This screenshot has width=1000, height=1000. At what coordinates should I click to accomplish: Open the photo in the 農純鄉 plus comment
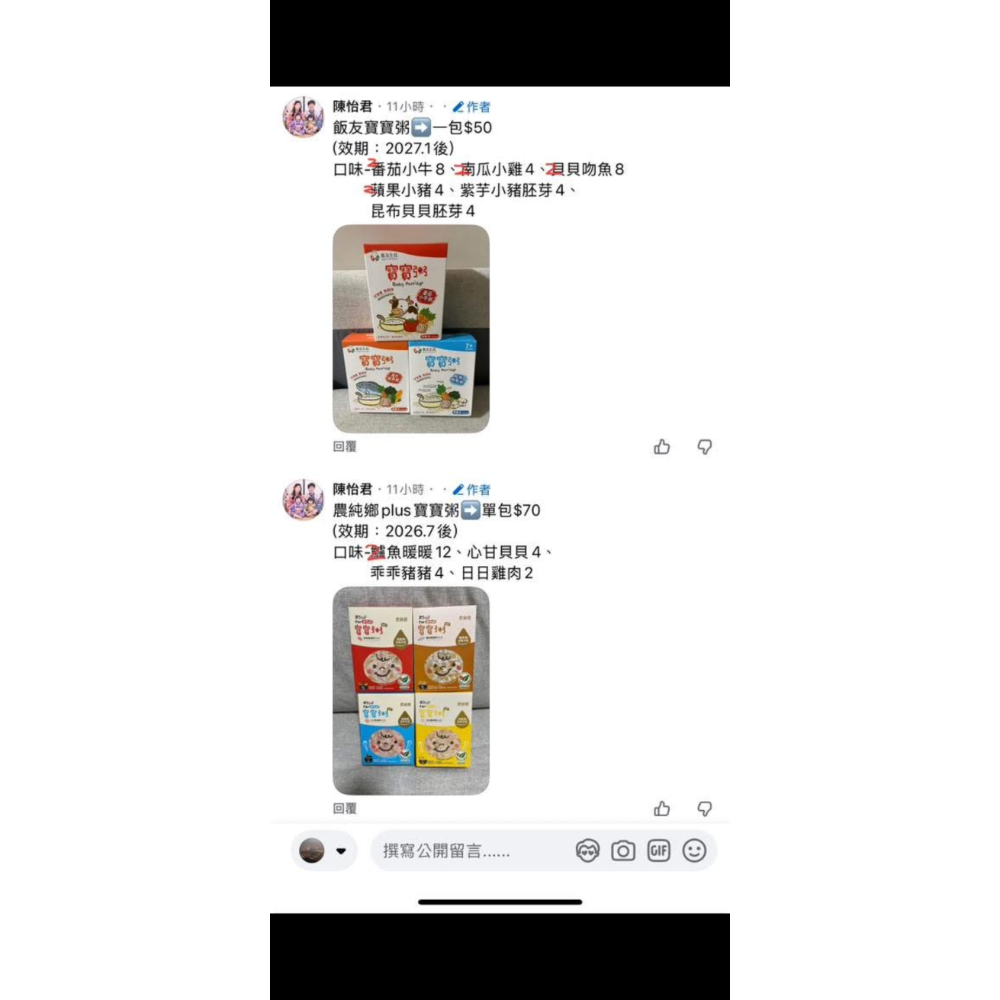pos(411,690)
